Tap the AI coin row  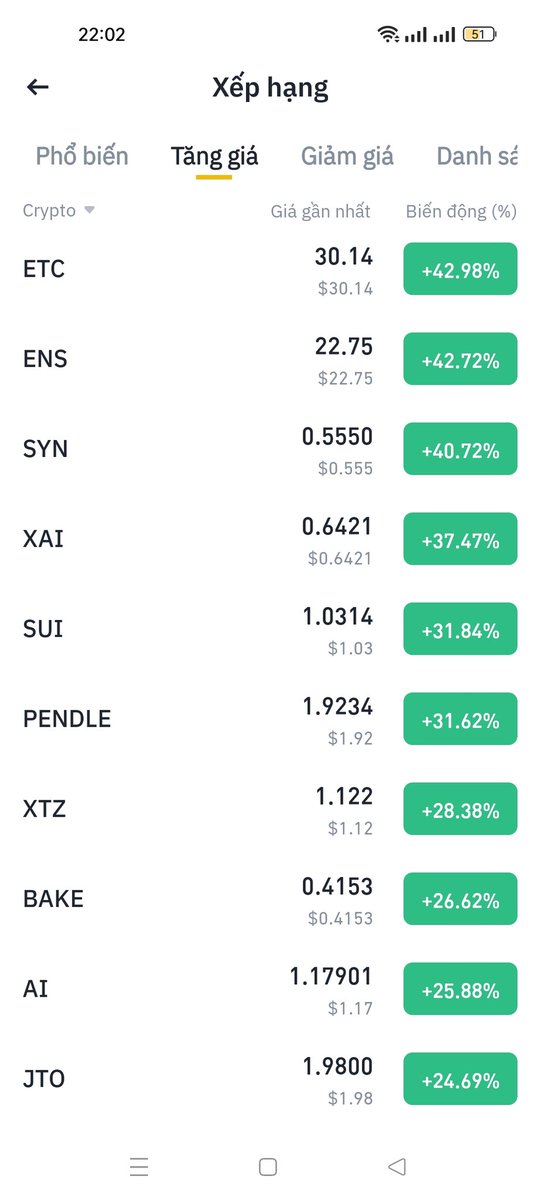pos(270,989)
